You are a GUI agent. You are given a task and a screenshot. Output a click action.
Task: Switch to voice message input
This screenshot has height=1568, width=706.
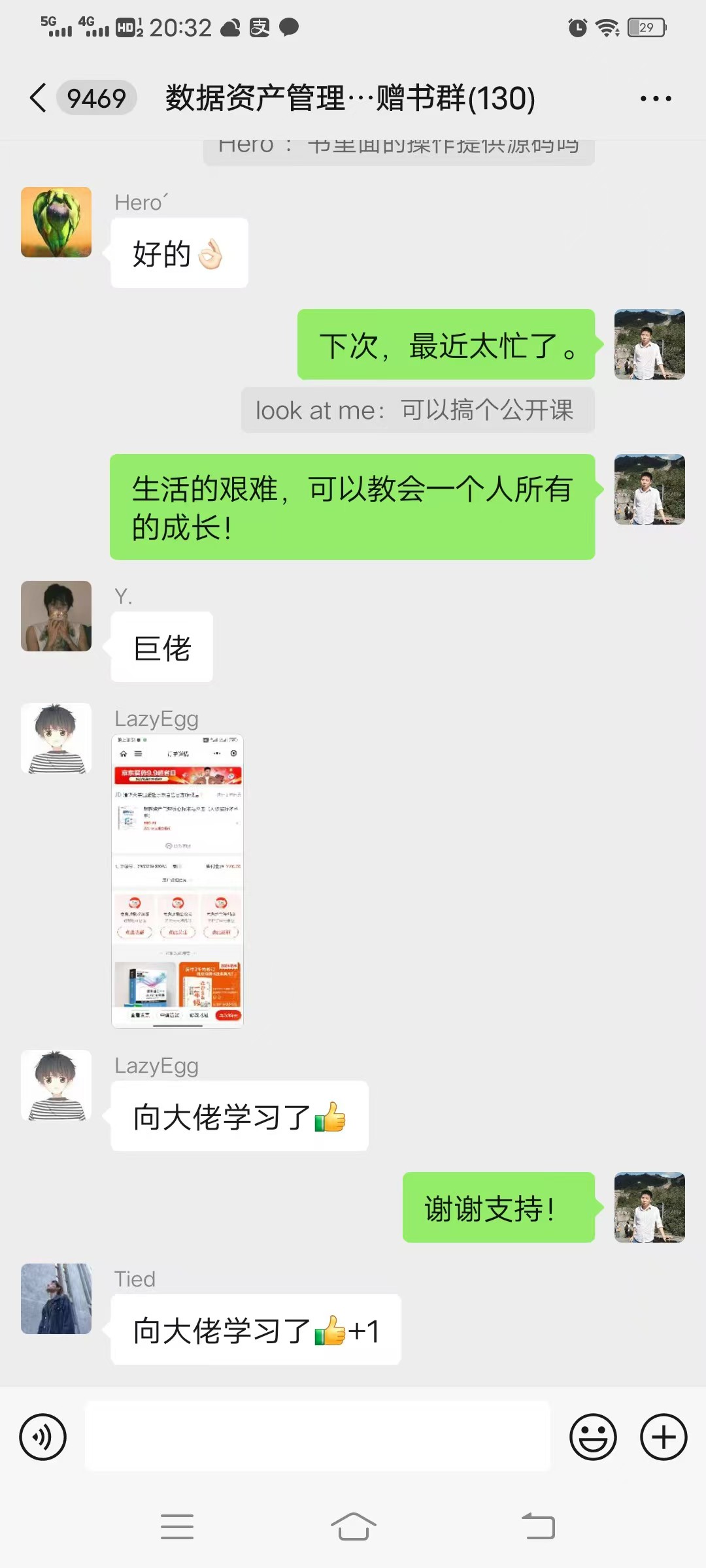coord(43,1437)
